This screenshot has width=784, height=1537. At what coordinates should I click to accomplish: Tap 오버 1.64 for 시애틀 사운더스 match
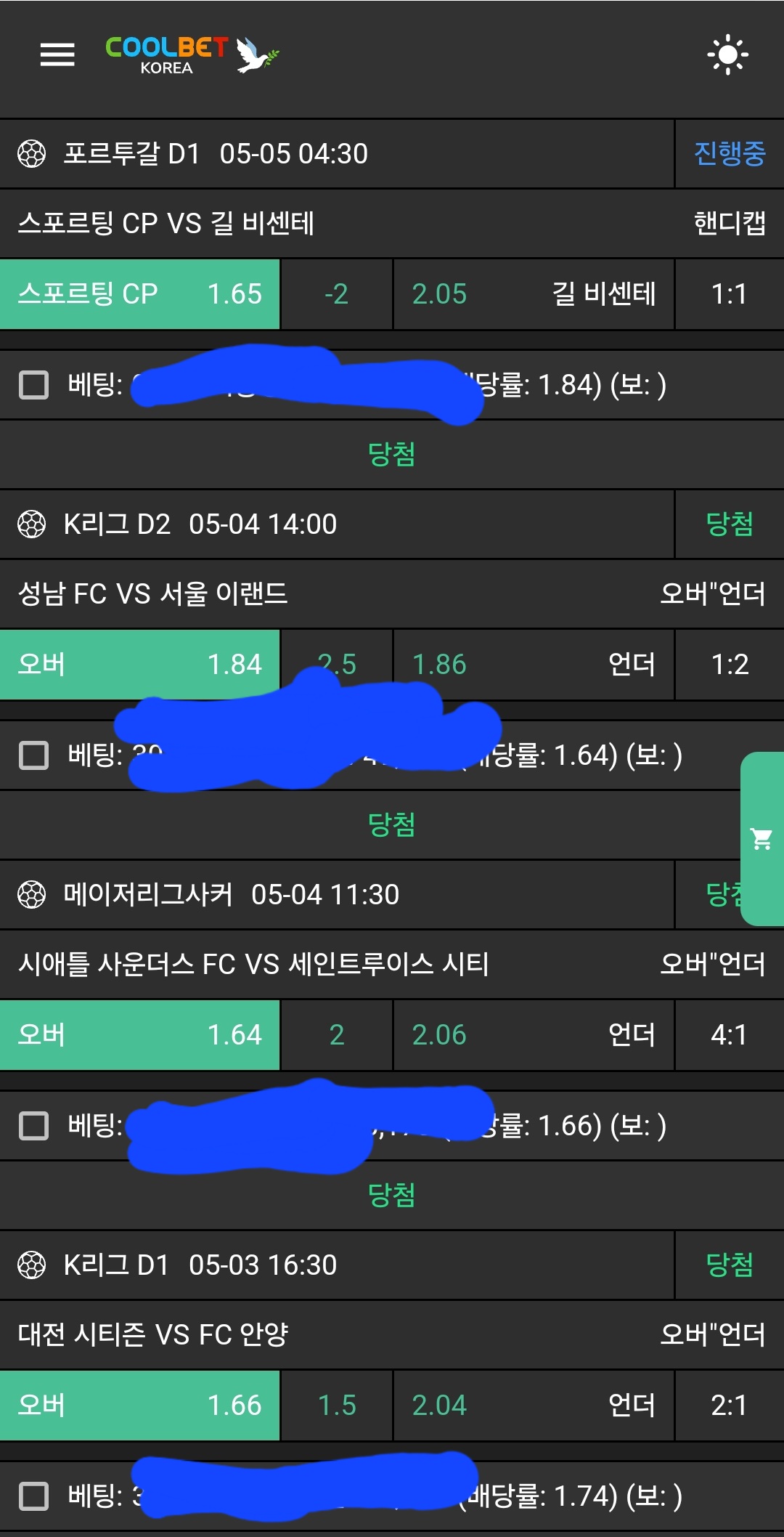click(x=139, y=1035)
